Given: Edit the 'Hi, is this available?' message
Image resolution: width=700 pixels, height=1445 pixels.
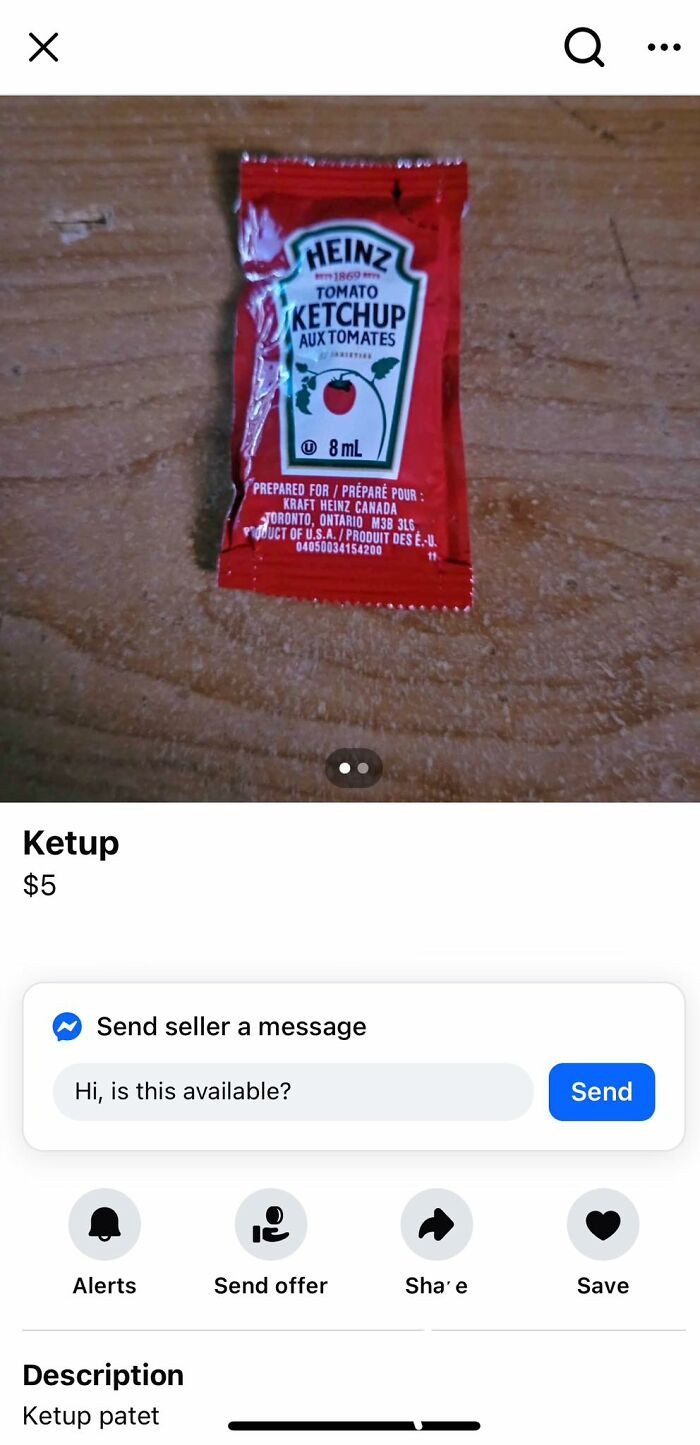Looking at the screenshot, I should pyautogui.click(x=293, y=1092).
